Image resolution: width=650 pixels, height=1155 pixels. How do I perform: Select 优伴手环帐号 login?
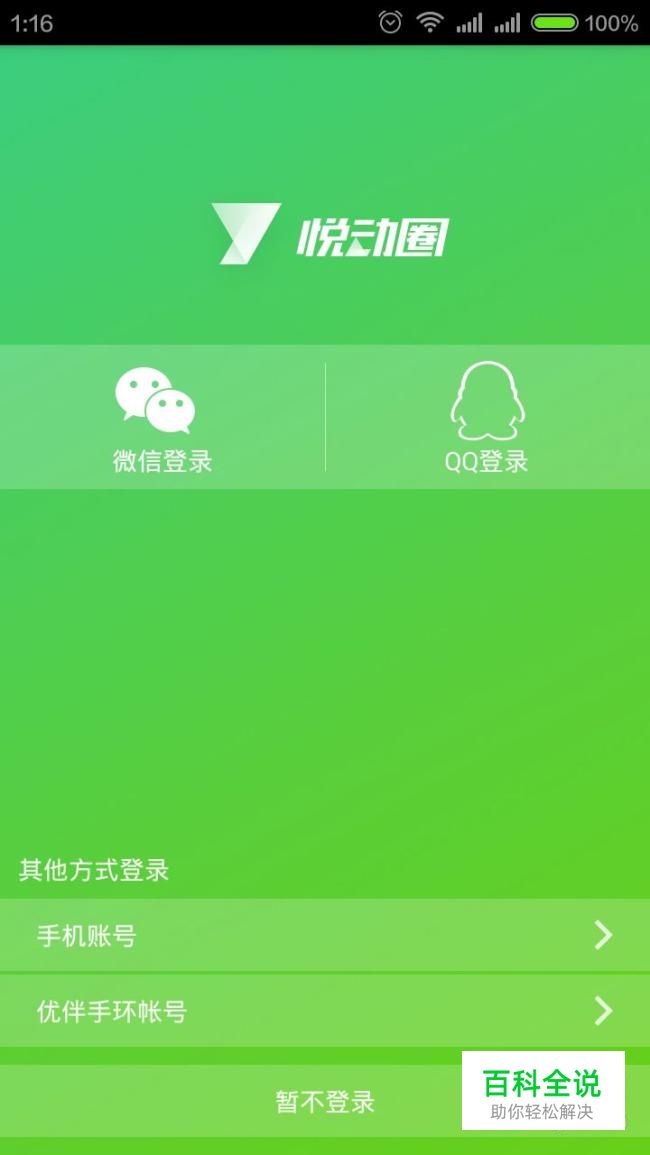(x=324, y=1011)
